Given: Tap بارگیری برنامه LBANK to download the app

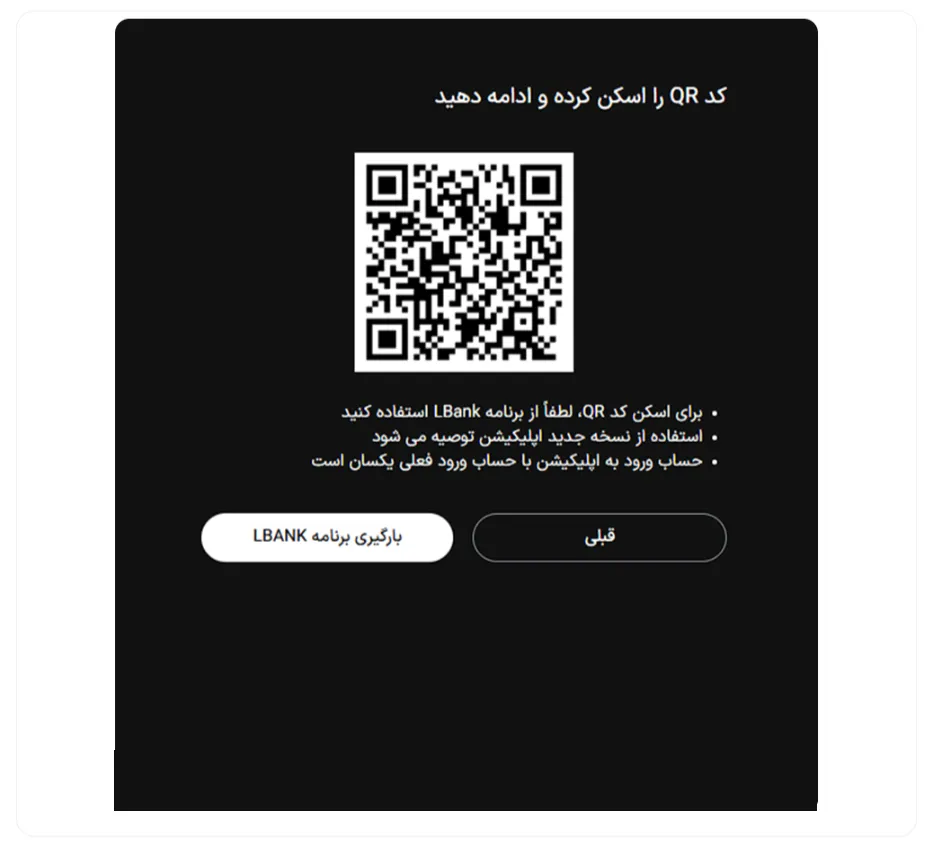Looking at the screenshot, I should (x=327, y=537).
